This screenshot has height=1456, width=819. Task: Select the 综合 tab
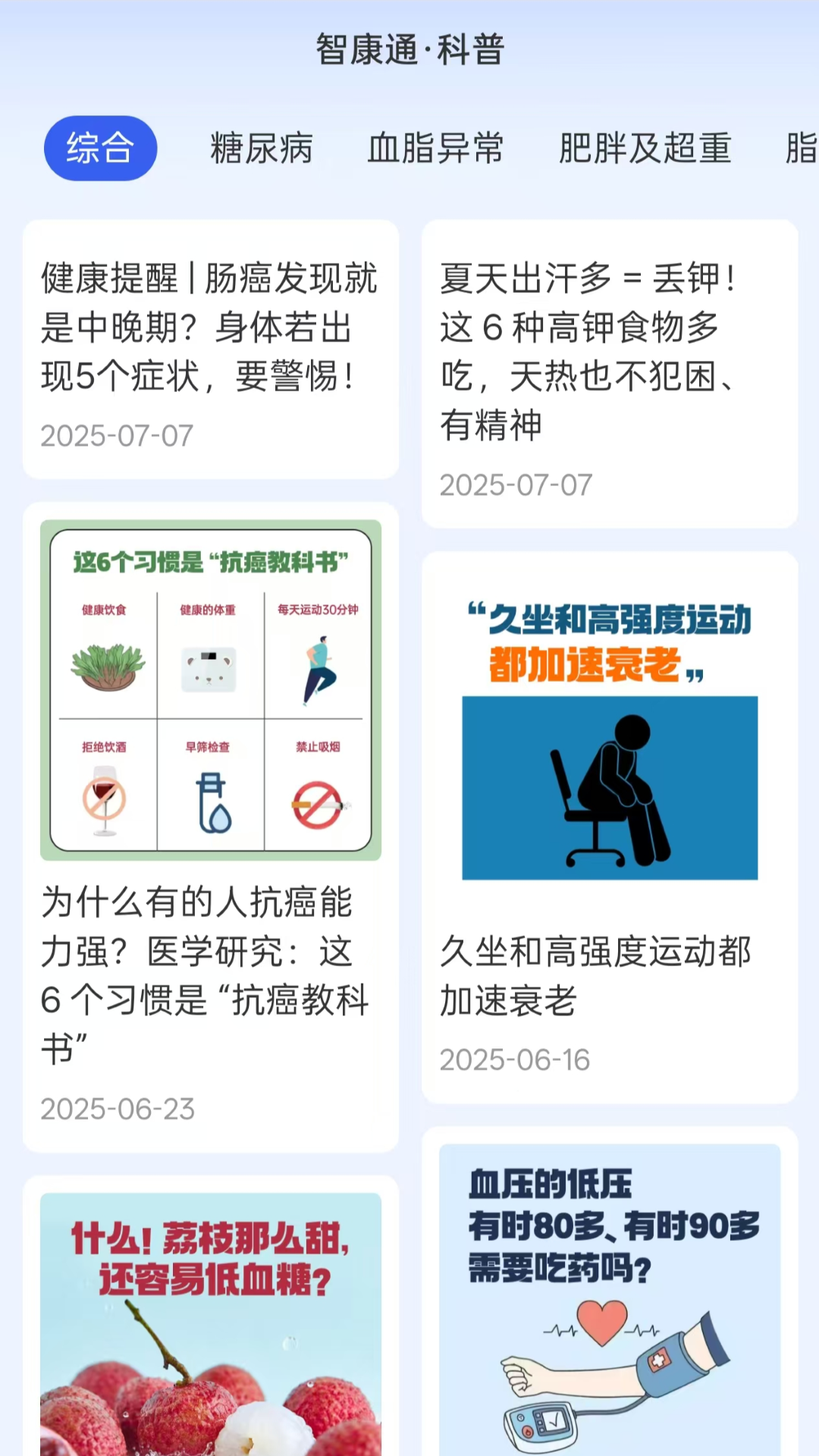point(100,148)
